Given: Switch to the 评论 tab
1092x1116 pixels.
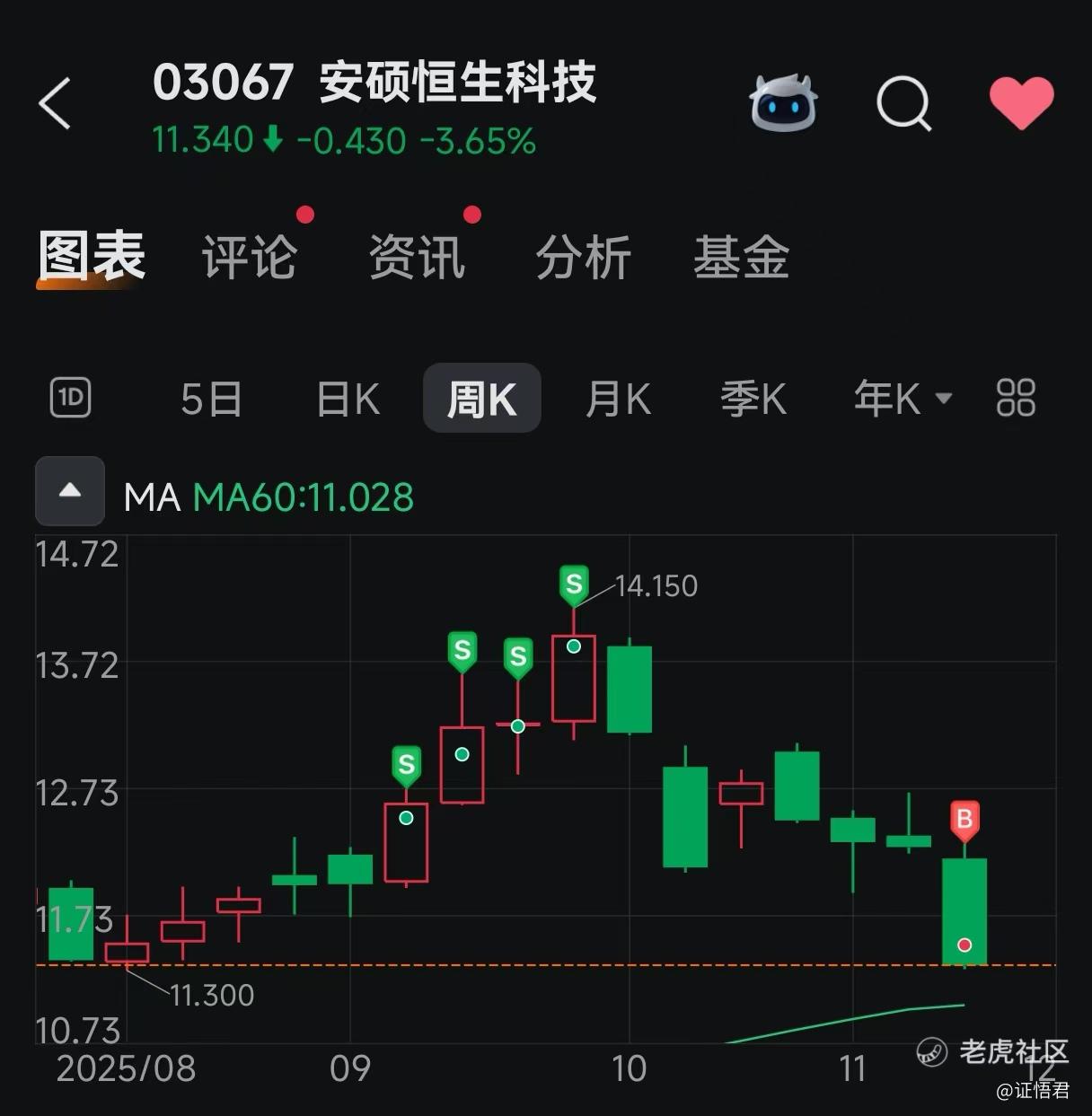Looking at the screenshot, I should (x=249, y=257).
